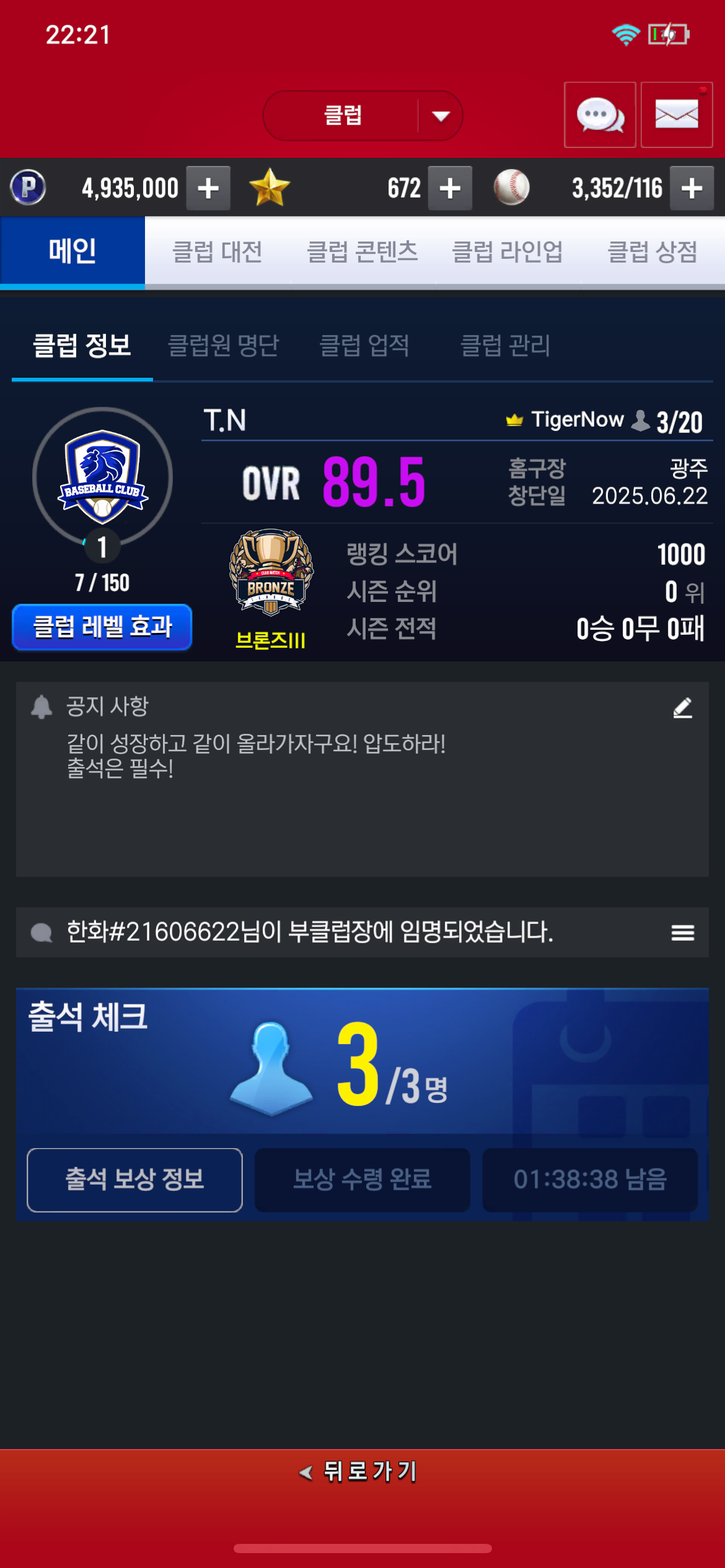Image resolution: width=725 pixels, height=1568 pixels.
Task: View 출석 보상 정보 attendance rewards
Action: (134, 1180)
